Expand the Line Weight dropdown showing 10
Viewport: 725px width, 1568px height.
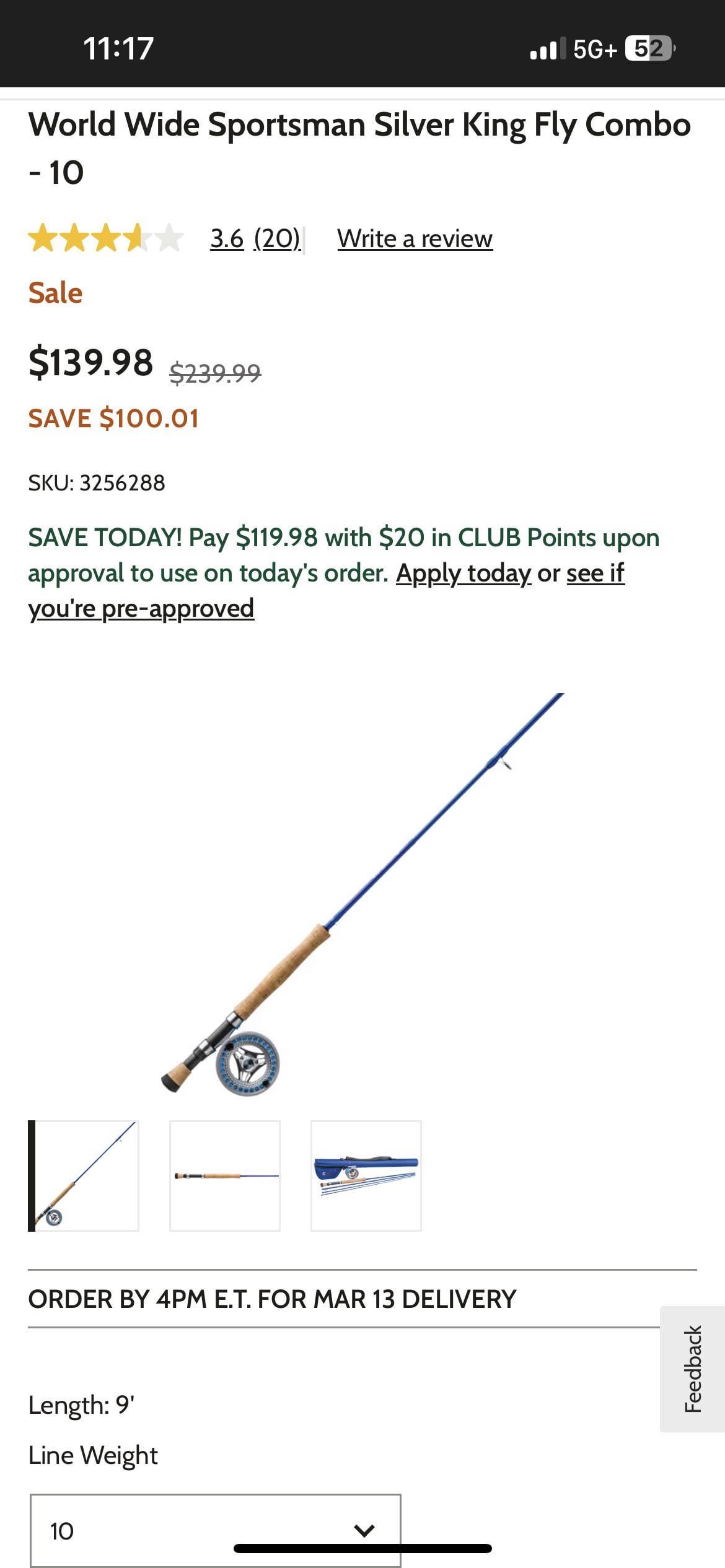tap(215, 1530)
